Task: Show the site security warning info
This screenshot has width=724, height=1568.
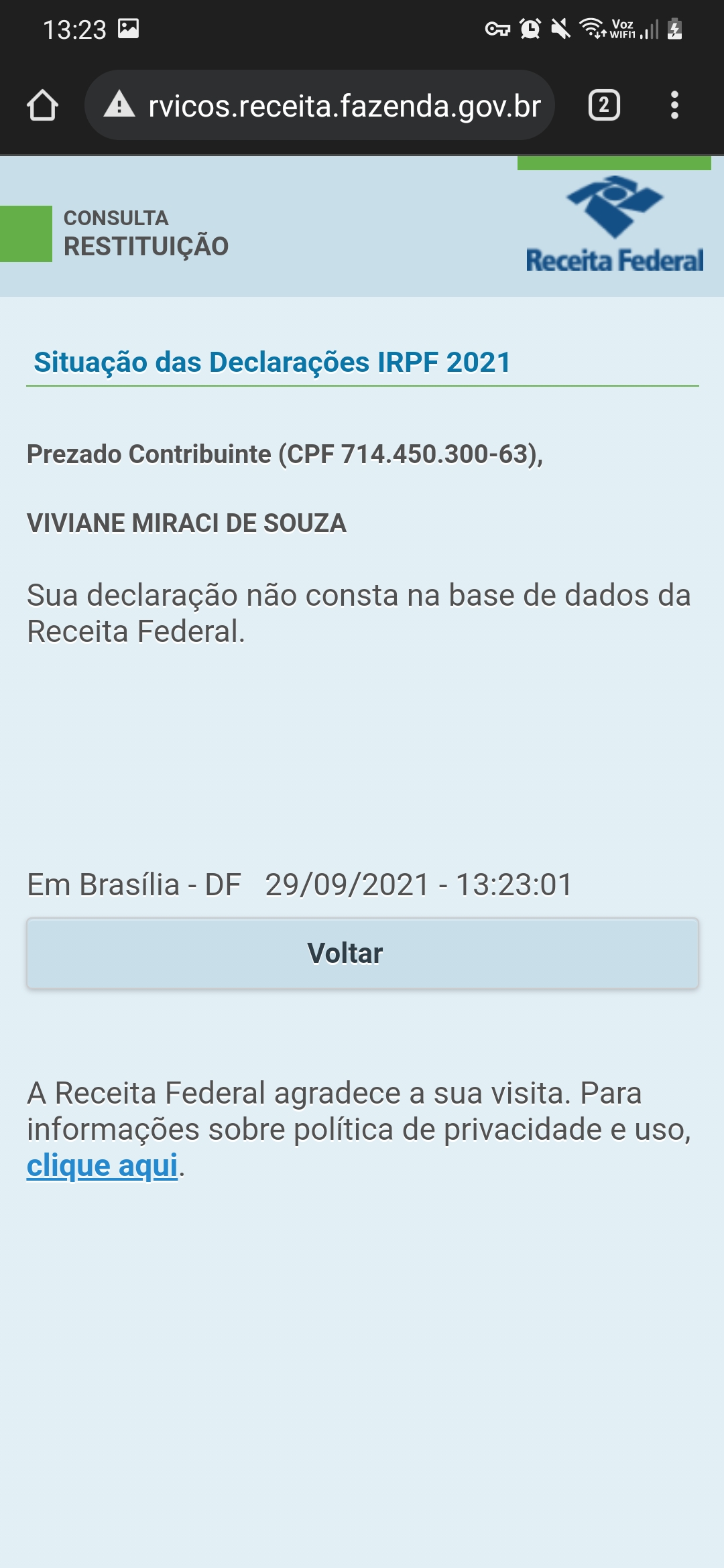Action: tap(119, 105)
